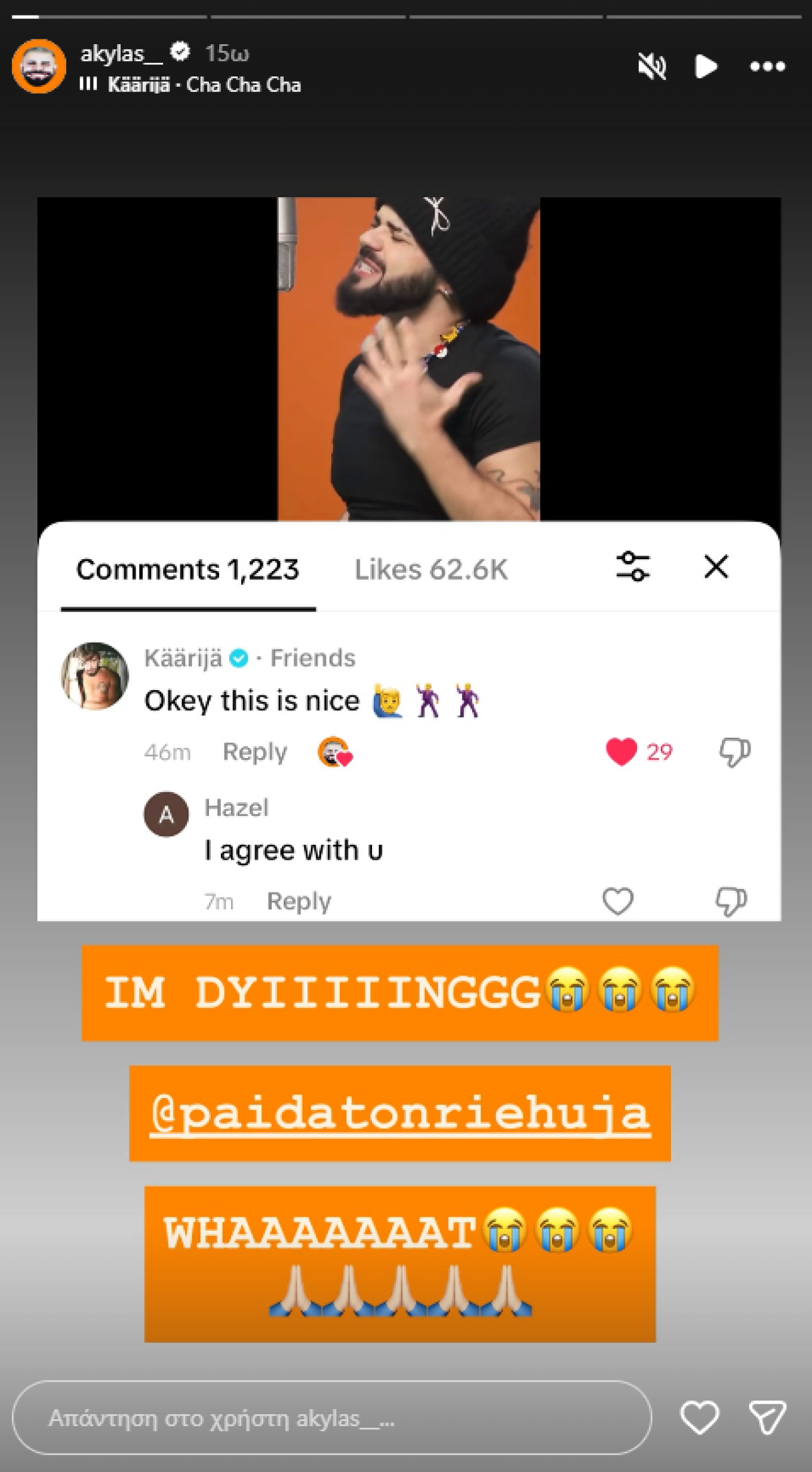Like this story with the heart
The height and width of the screenshot is (1472, 812).
click(x=699, y=1418)
